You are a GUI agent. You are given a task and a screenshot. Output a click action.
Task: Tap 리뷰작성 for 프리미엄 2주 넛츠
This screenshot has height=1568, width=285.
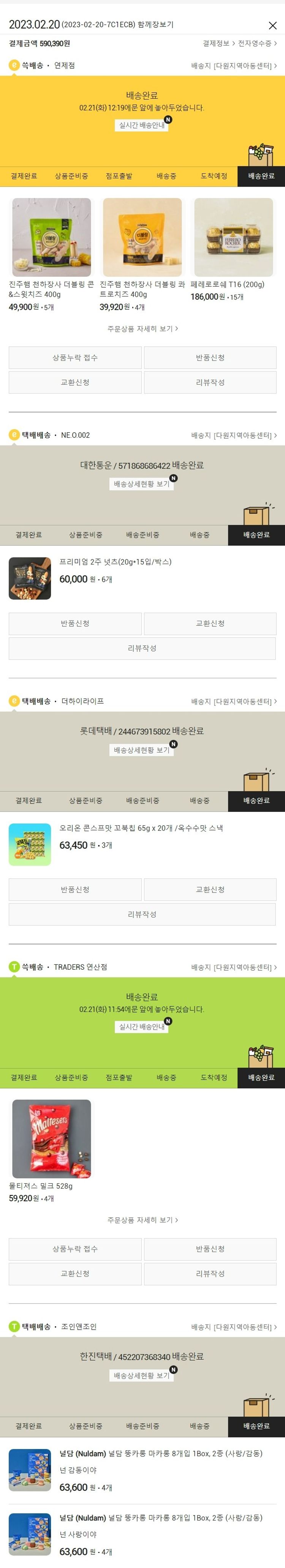(x=142, y=648)
